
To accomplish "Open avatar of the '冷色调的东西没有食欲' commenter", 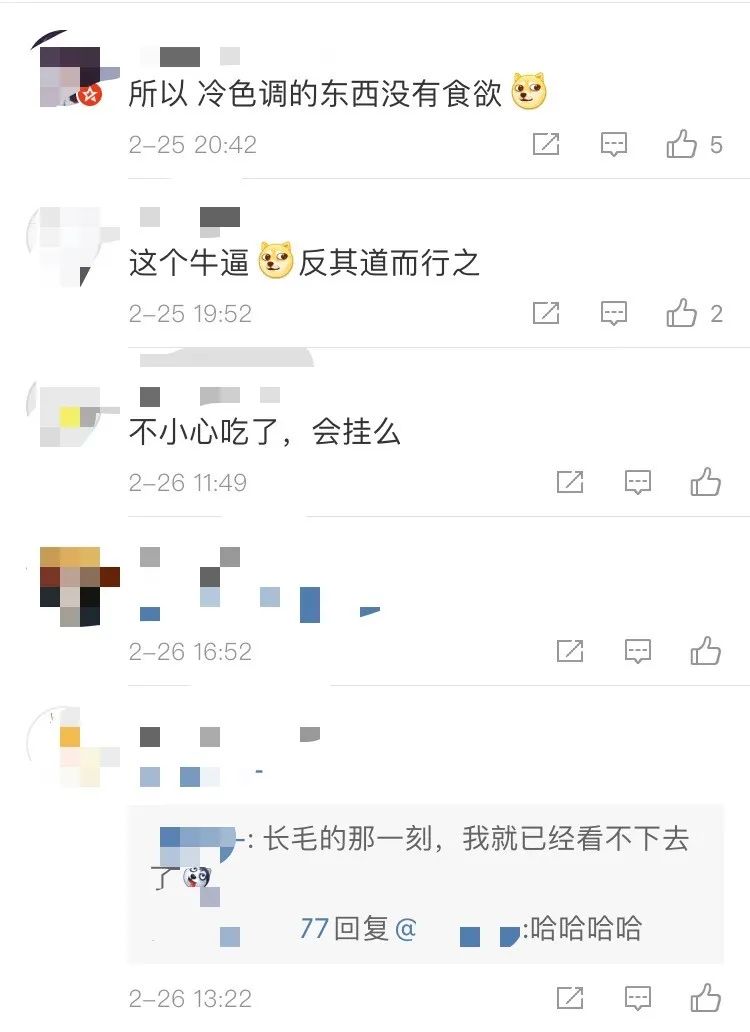I will tap(70, 75).
